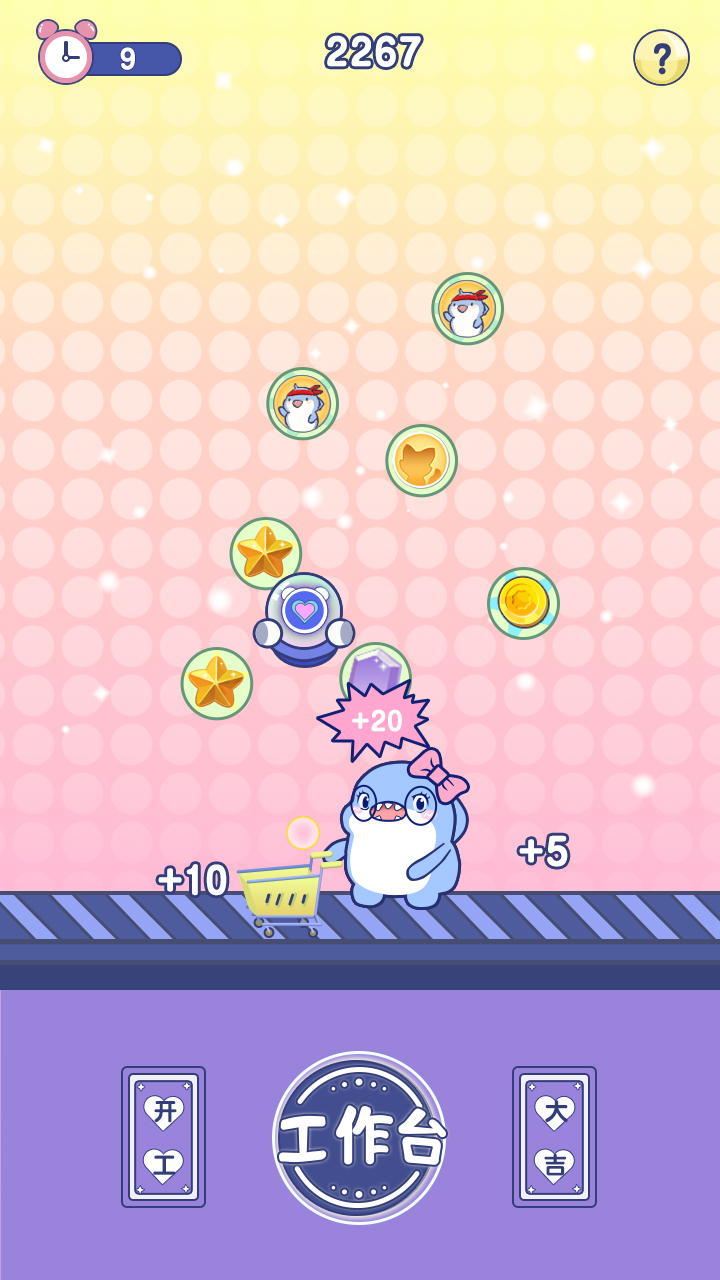
Task: Select the 大吉 card
Action: pyautogui.click(x=554, y=1136)
